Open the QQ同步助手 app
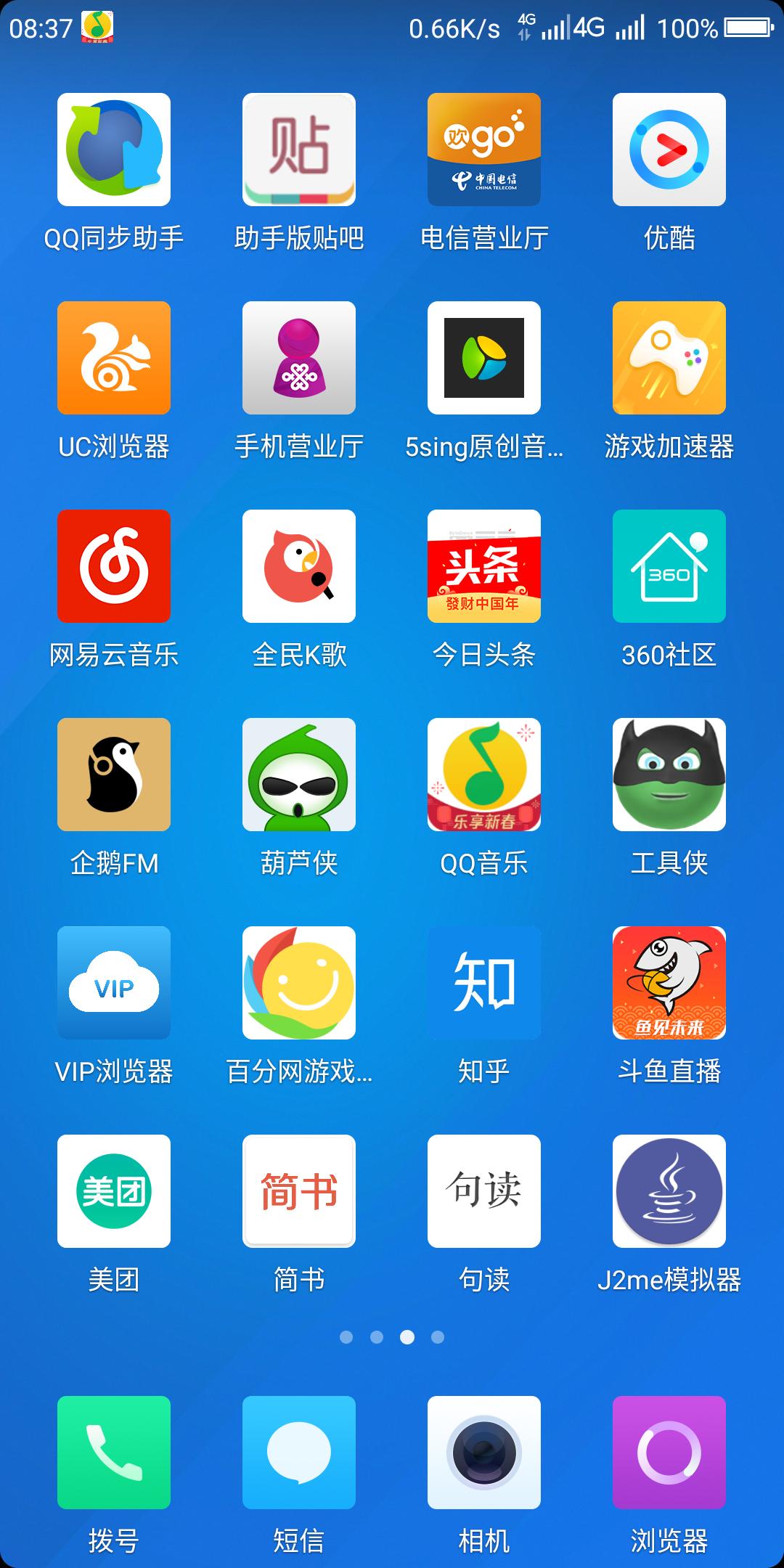784x1568 pixels. point(113,150)
